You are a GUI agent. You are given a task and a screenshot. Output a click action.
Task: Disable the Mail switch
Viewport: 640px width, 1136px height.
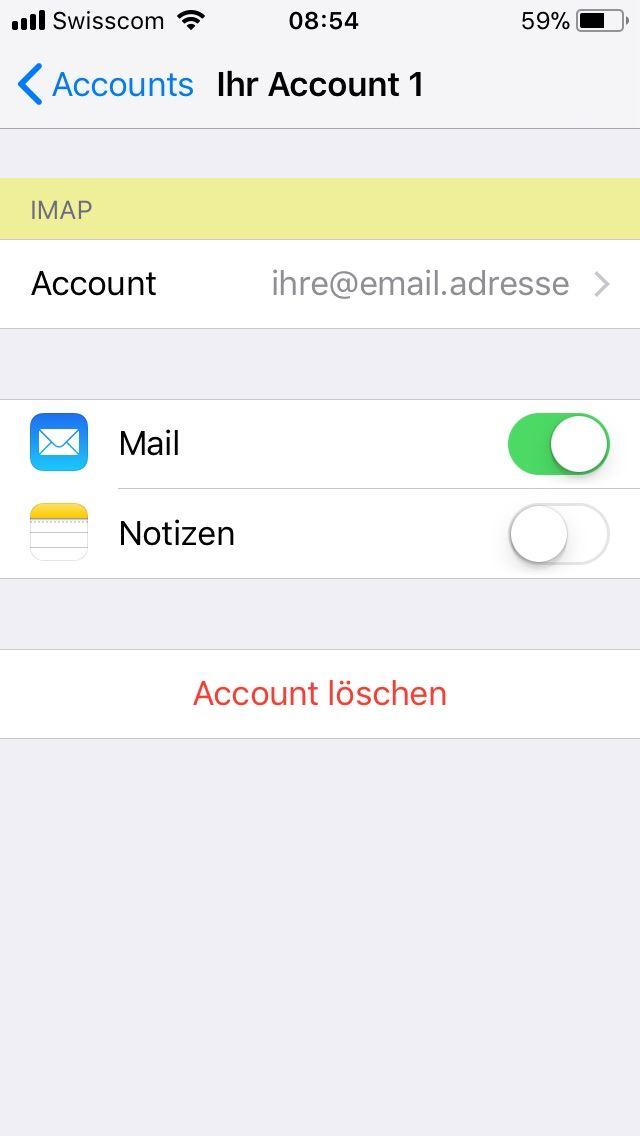tap(558, 444)
